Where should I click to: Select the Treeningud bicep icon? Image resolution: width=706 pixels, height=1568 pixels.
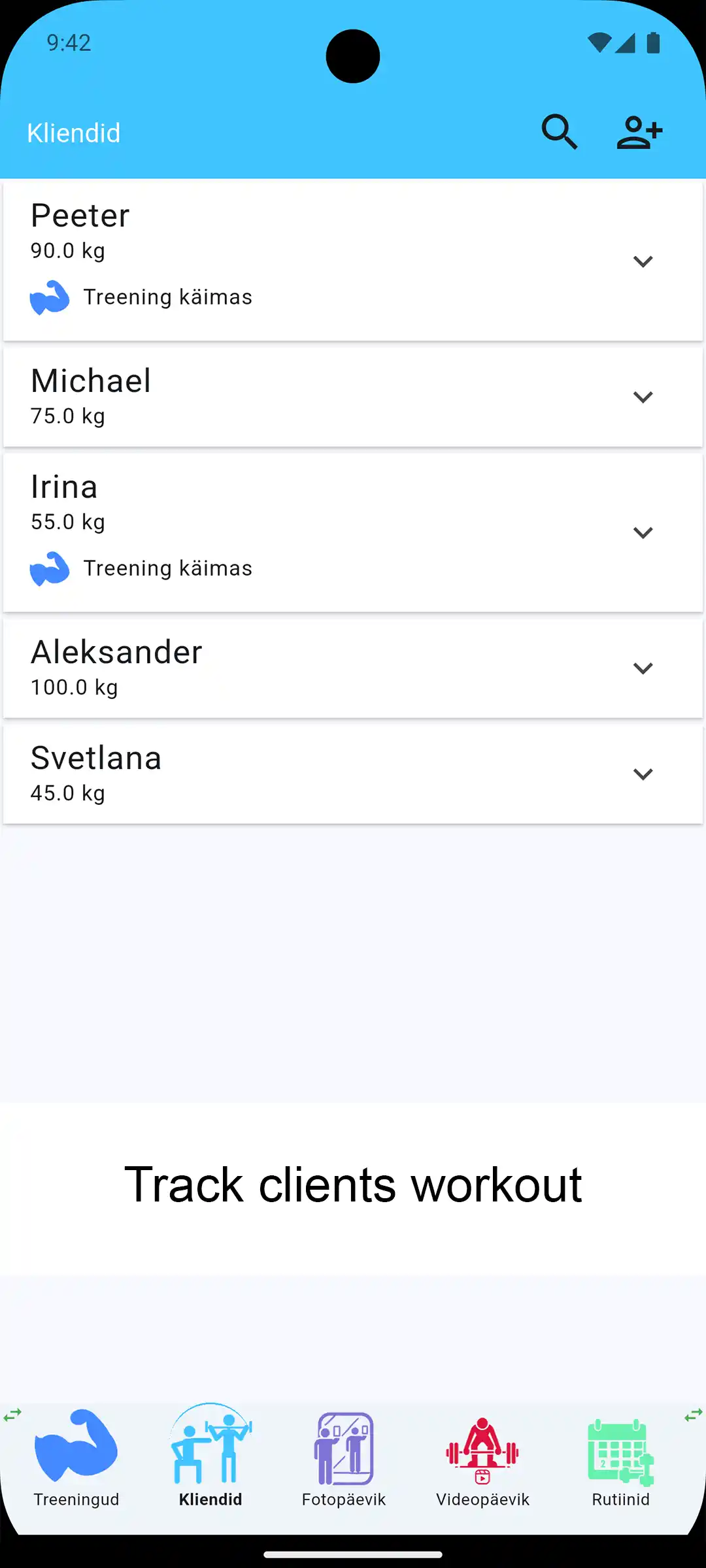tap(76, 1457)
